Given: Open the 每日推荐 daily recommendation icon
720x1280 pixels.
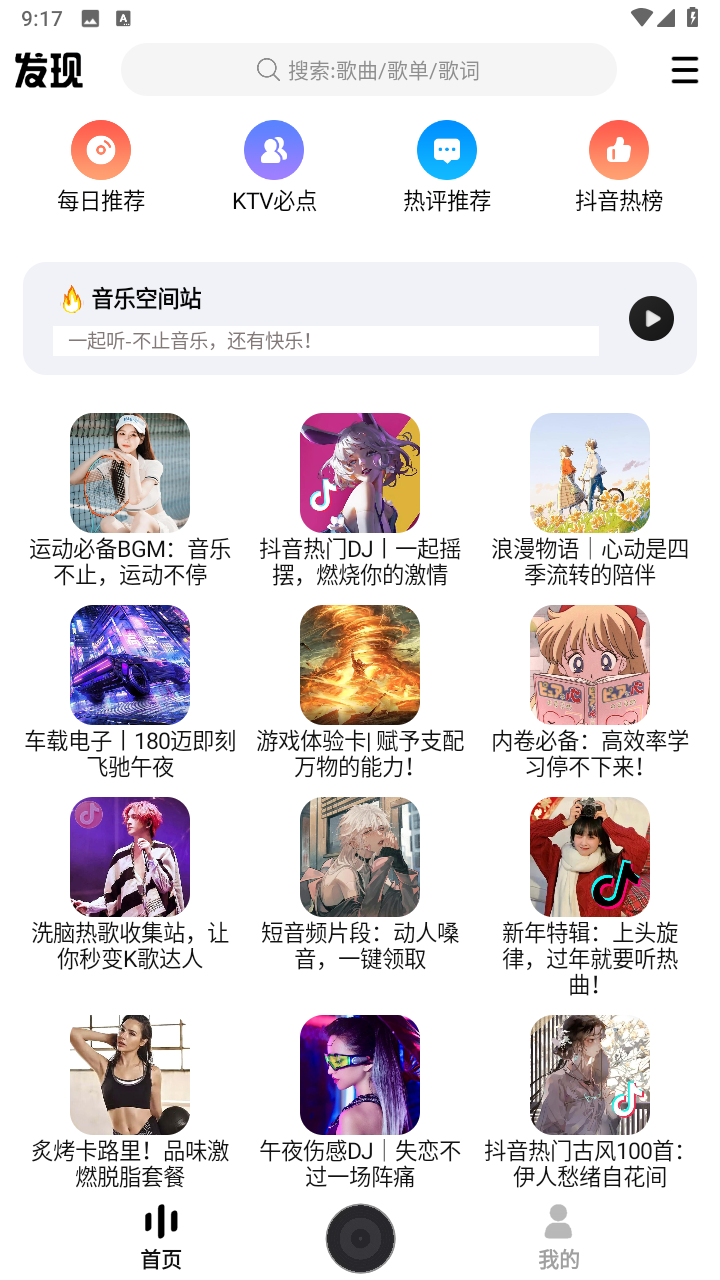Looking at the screenshot, I should tap(101, 148).
